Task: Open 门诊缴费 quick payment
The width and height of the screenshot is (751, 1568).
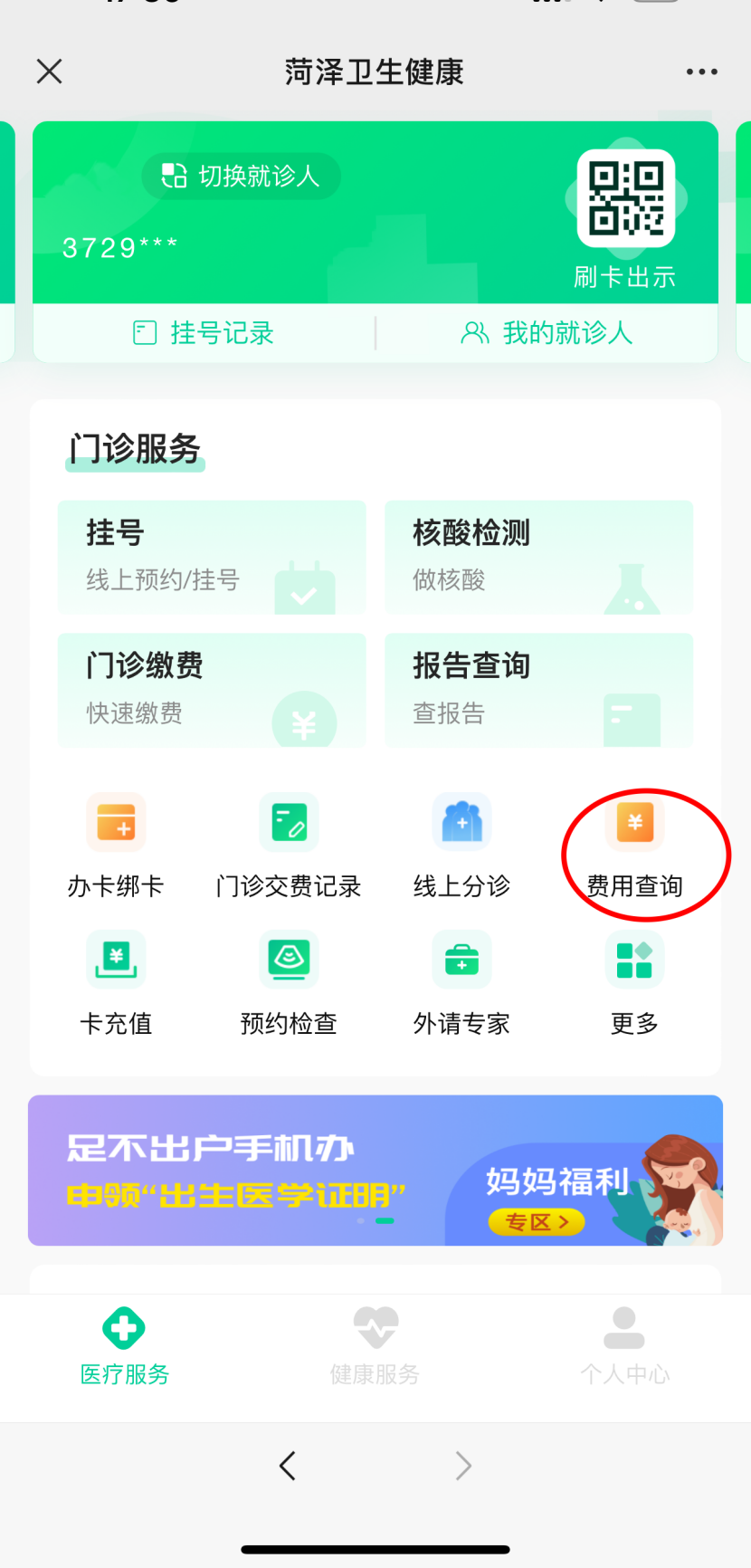Action: [x=212, y=690]
